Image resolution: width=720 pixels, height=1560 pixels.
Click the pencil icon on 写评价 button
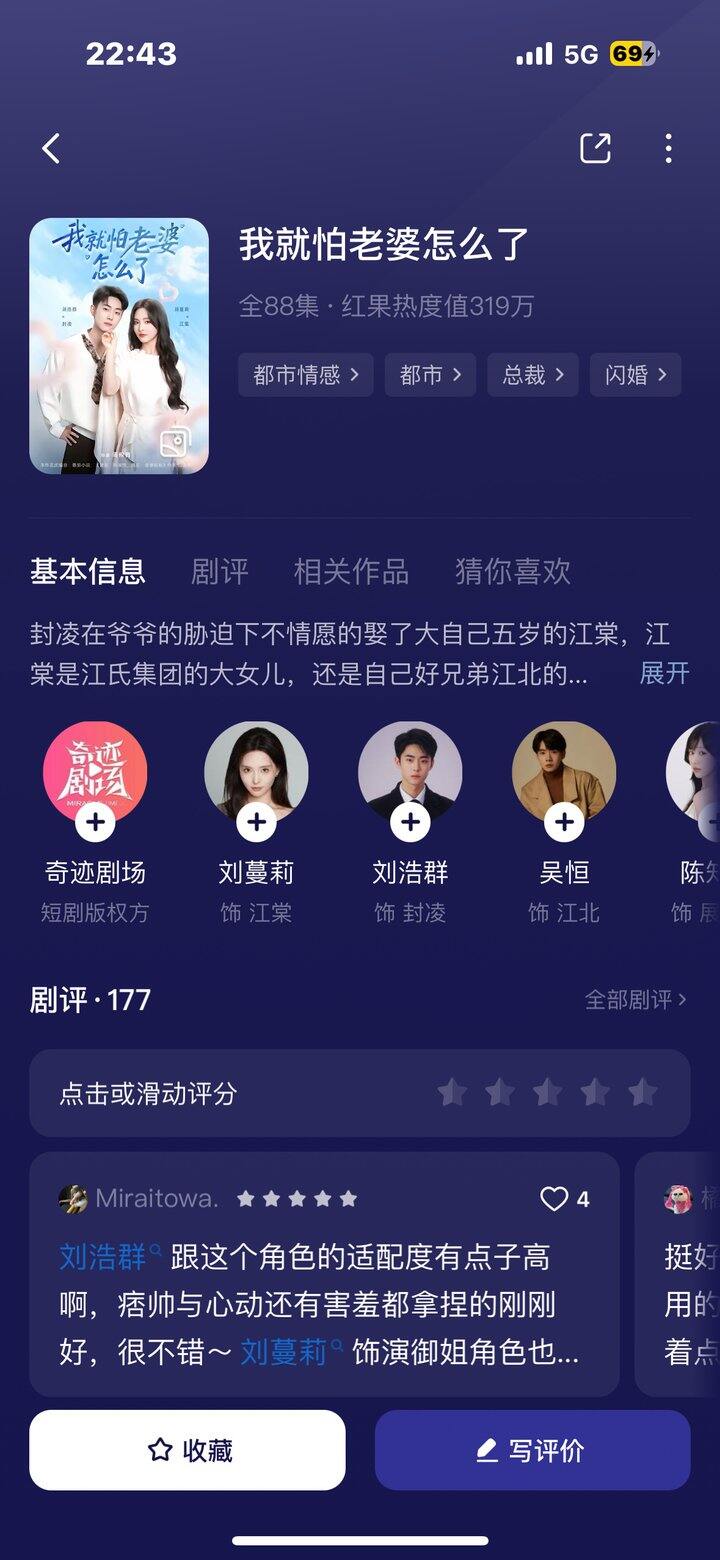pos(487,1449)
